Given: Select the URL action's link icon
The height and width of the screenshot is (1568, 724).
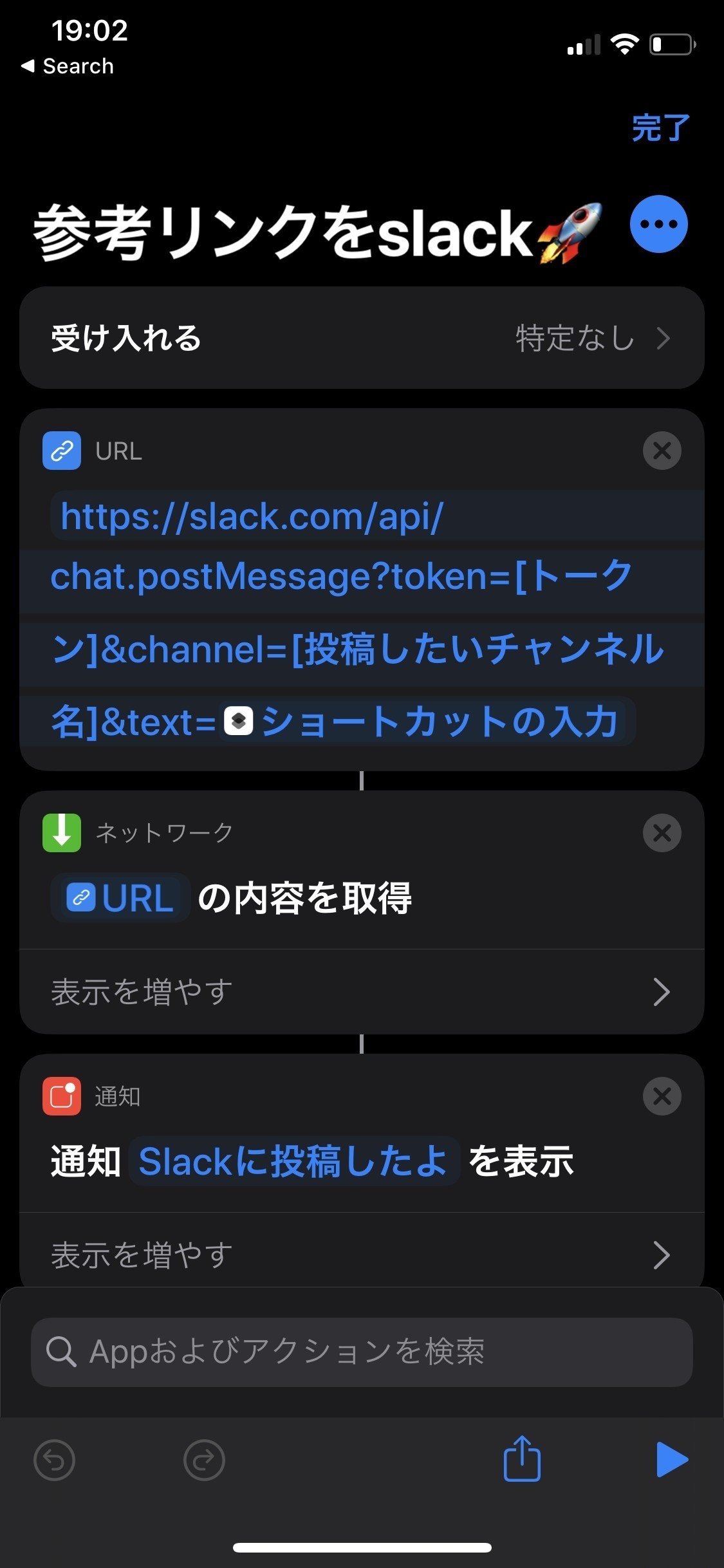Looking at the screenshot, I should (x=62, y=451).
